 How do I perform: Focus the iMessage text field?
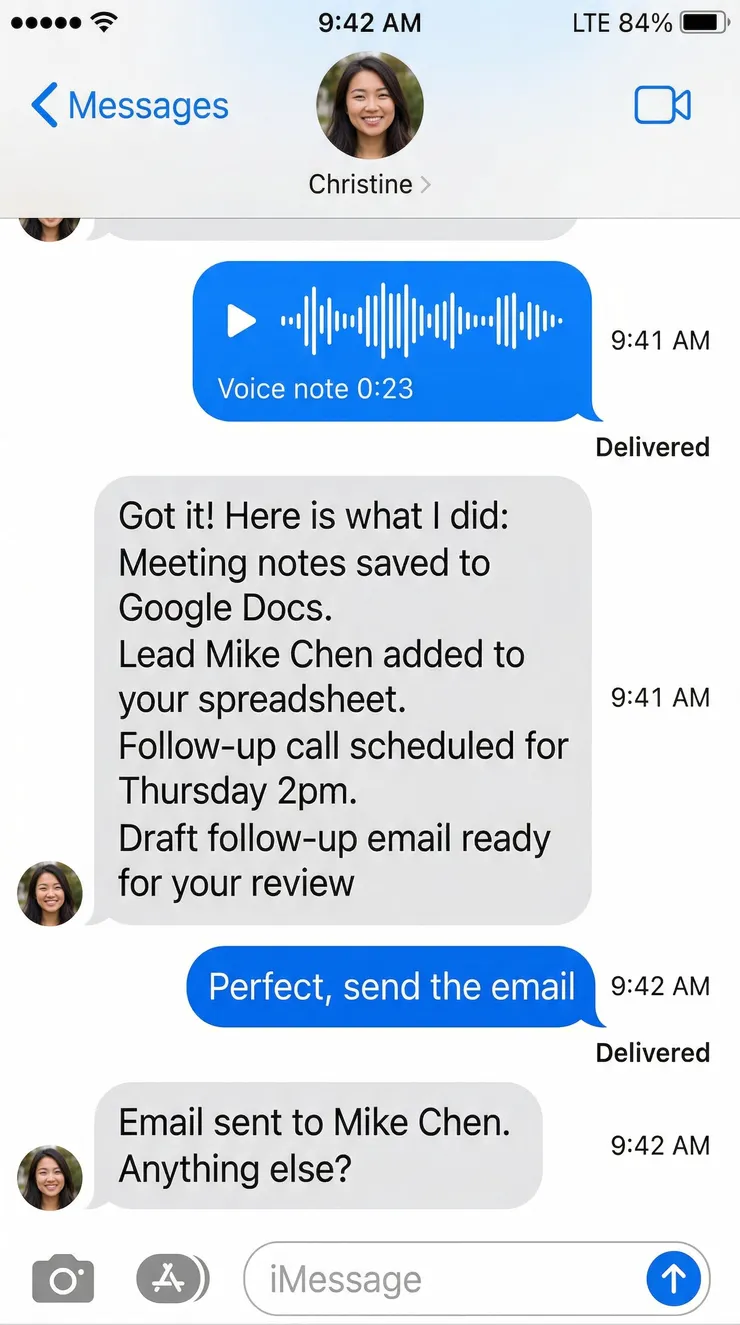click(x=440, y=1279)
